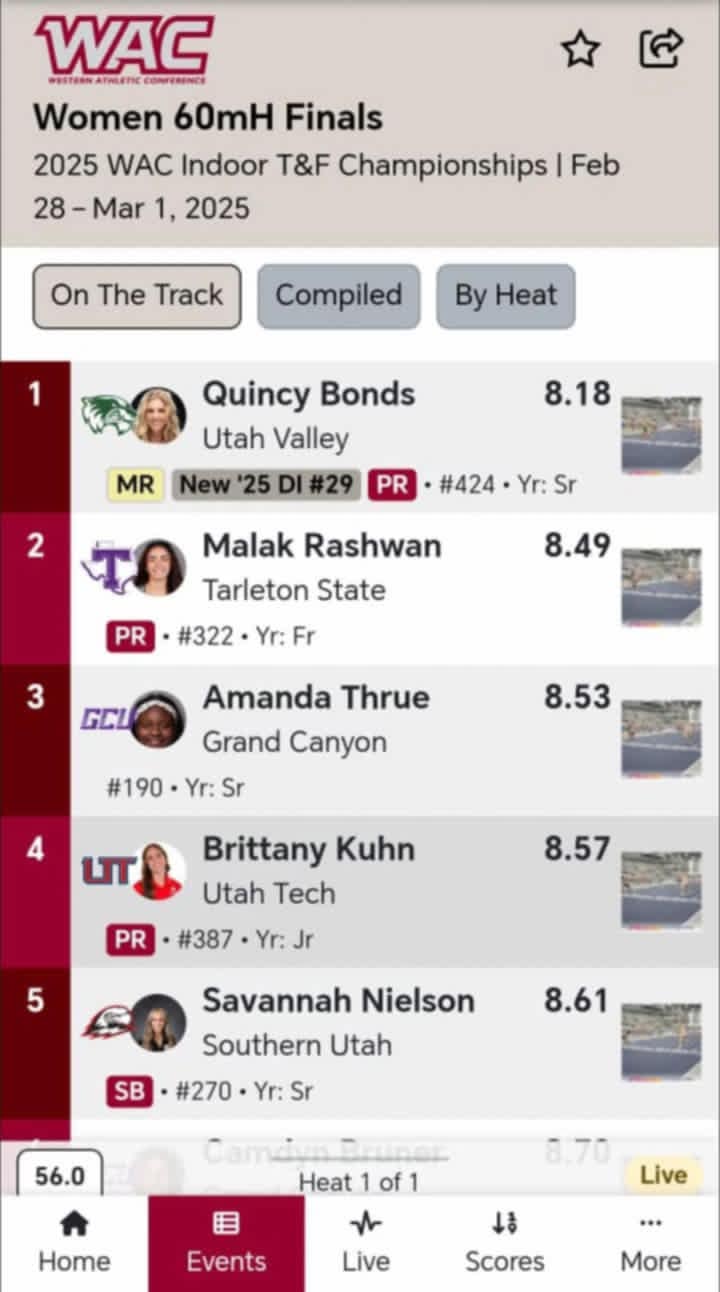The image size is (720, 1292).
Task: Open the More menu tab
Action: 650,1242
